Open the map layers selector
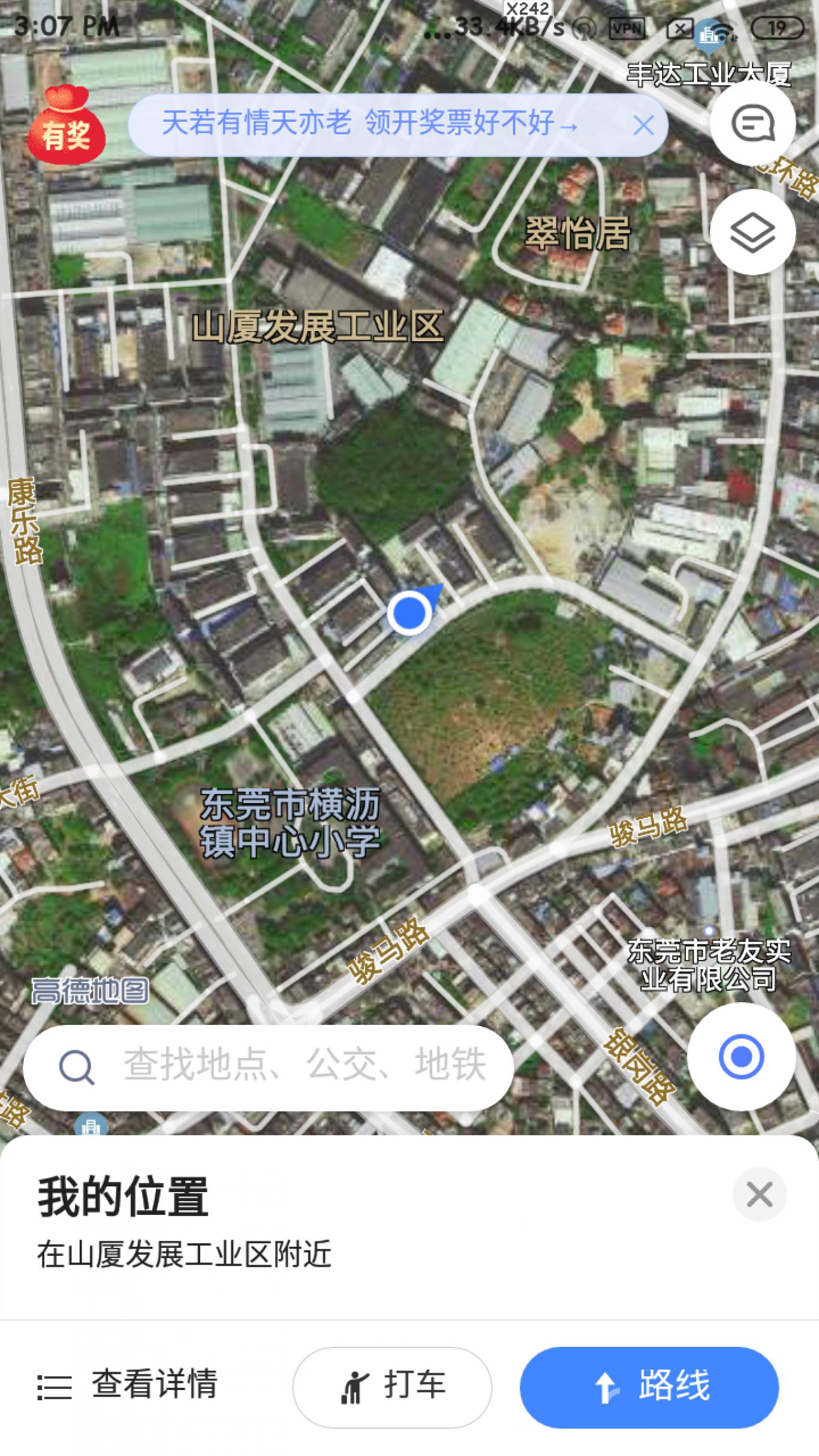The width and height of the screenshot is (819, 1456). pos(753,231)
